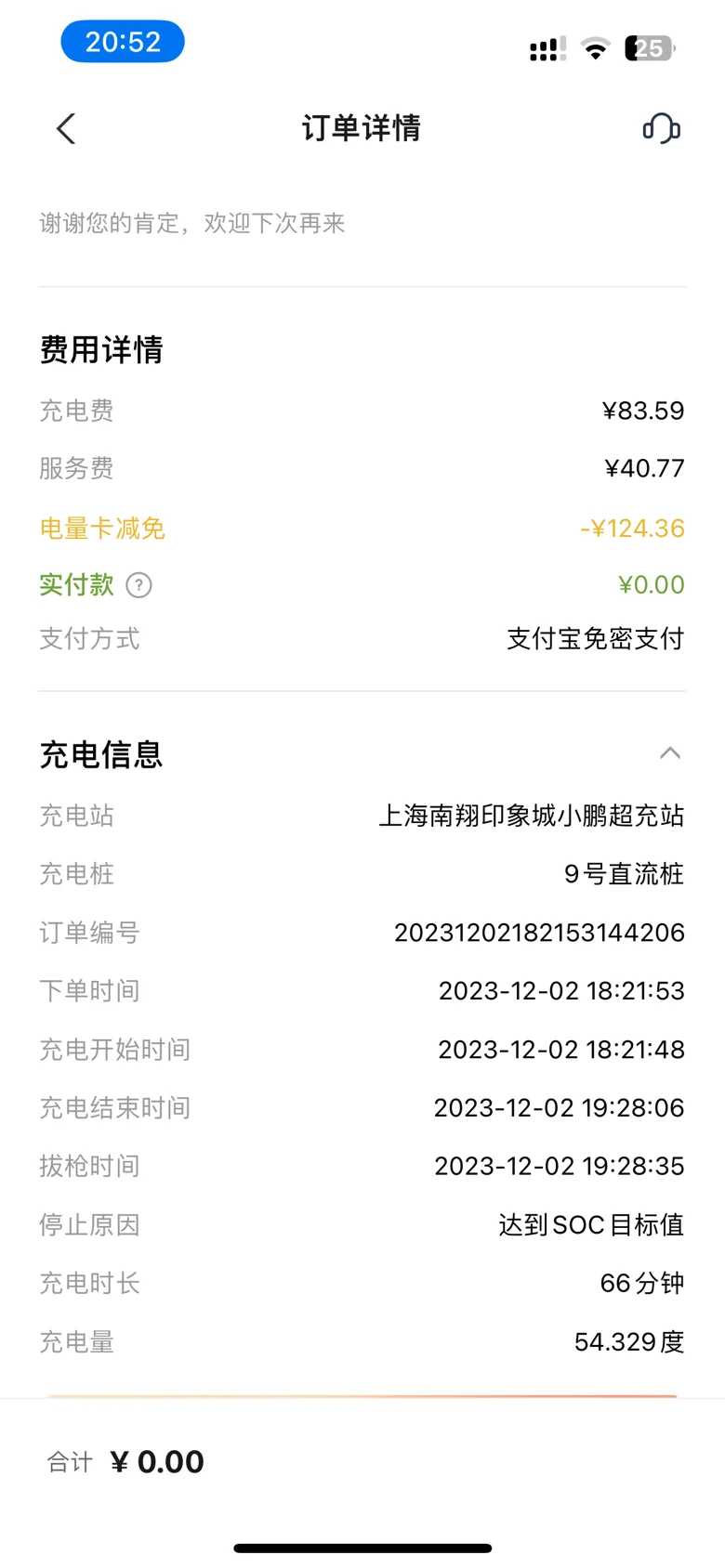Collapse the 充电信息 section
Image resolution: width=725 pixels, height=1568 pixels.
pos(669,753)
